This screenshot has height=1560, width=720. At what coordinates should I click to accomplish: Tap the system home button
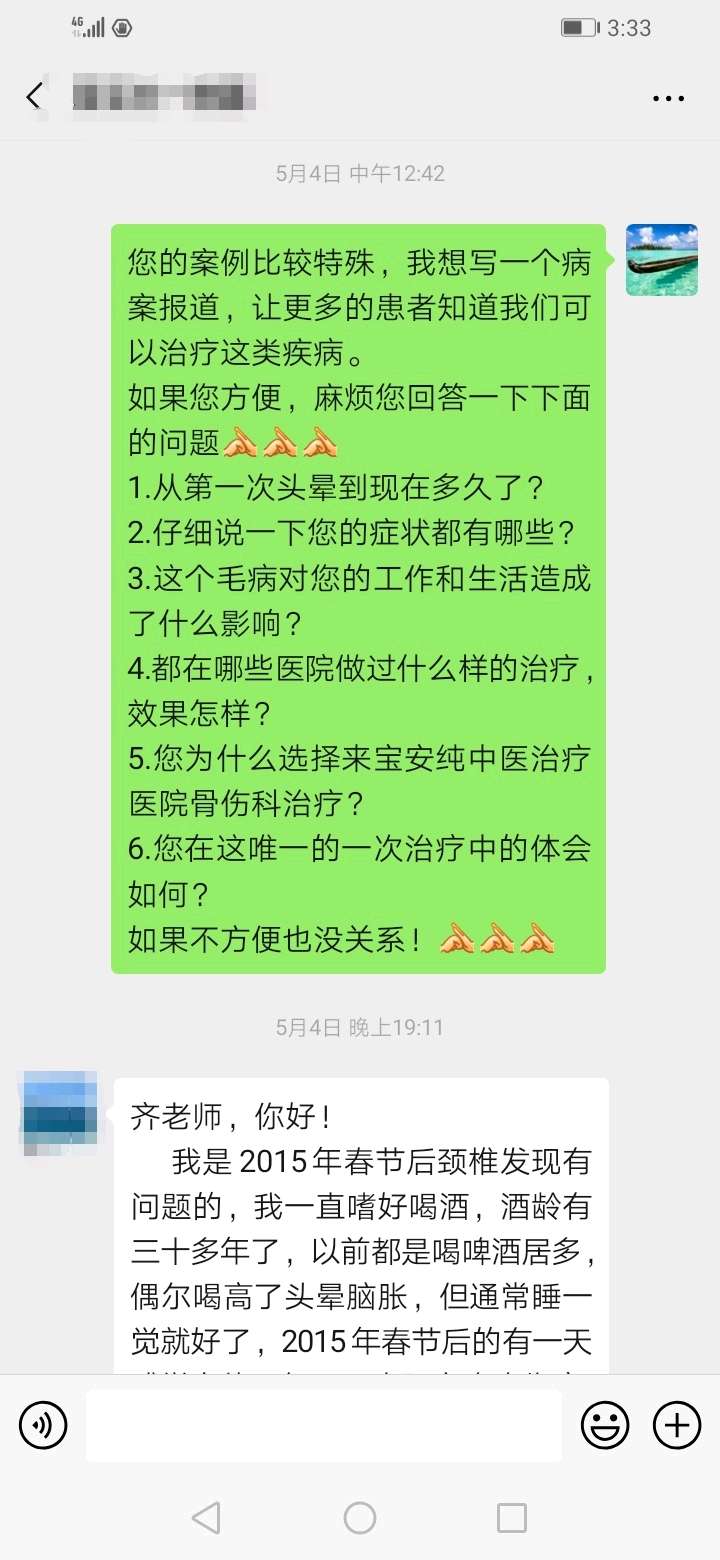(x=360, y=1517)
